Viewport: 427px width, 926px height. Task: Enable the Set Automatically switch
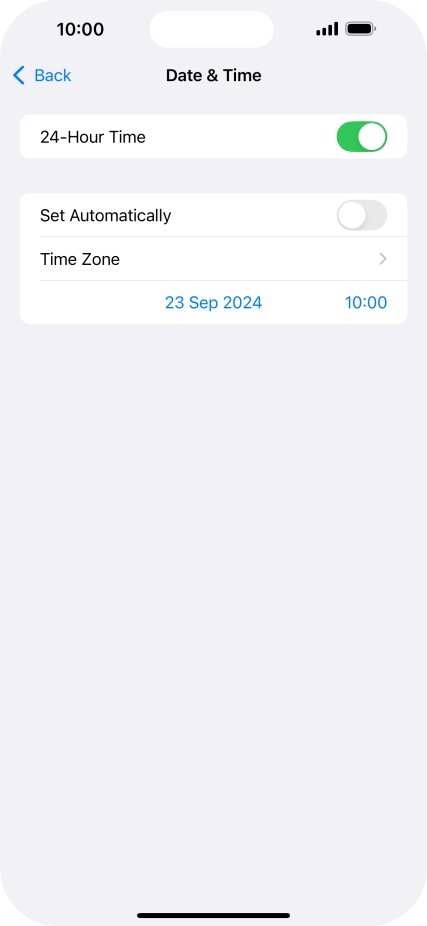[361, 215]
